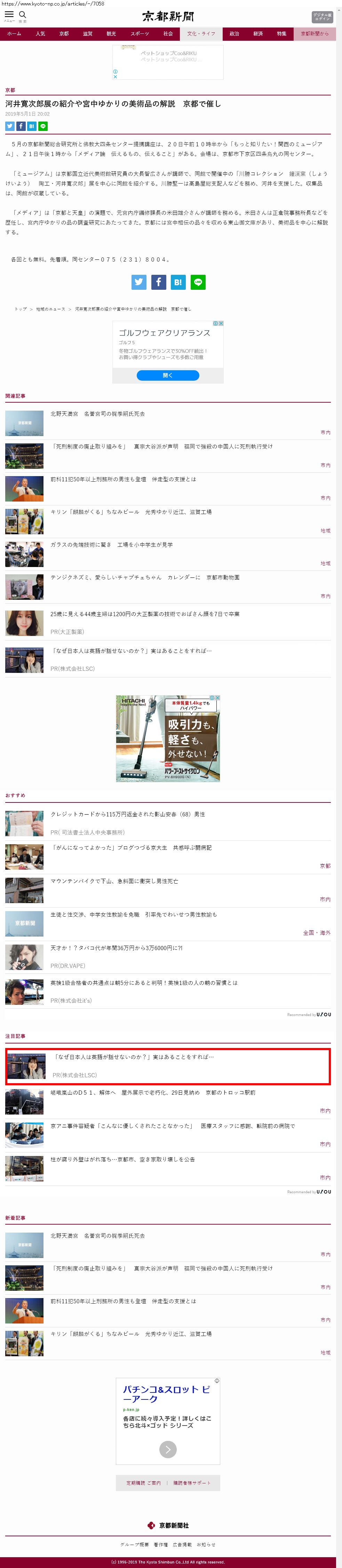Open the search icon

(x=23, y=15)
